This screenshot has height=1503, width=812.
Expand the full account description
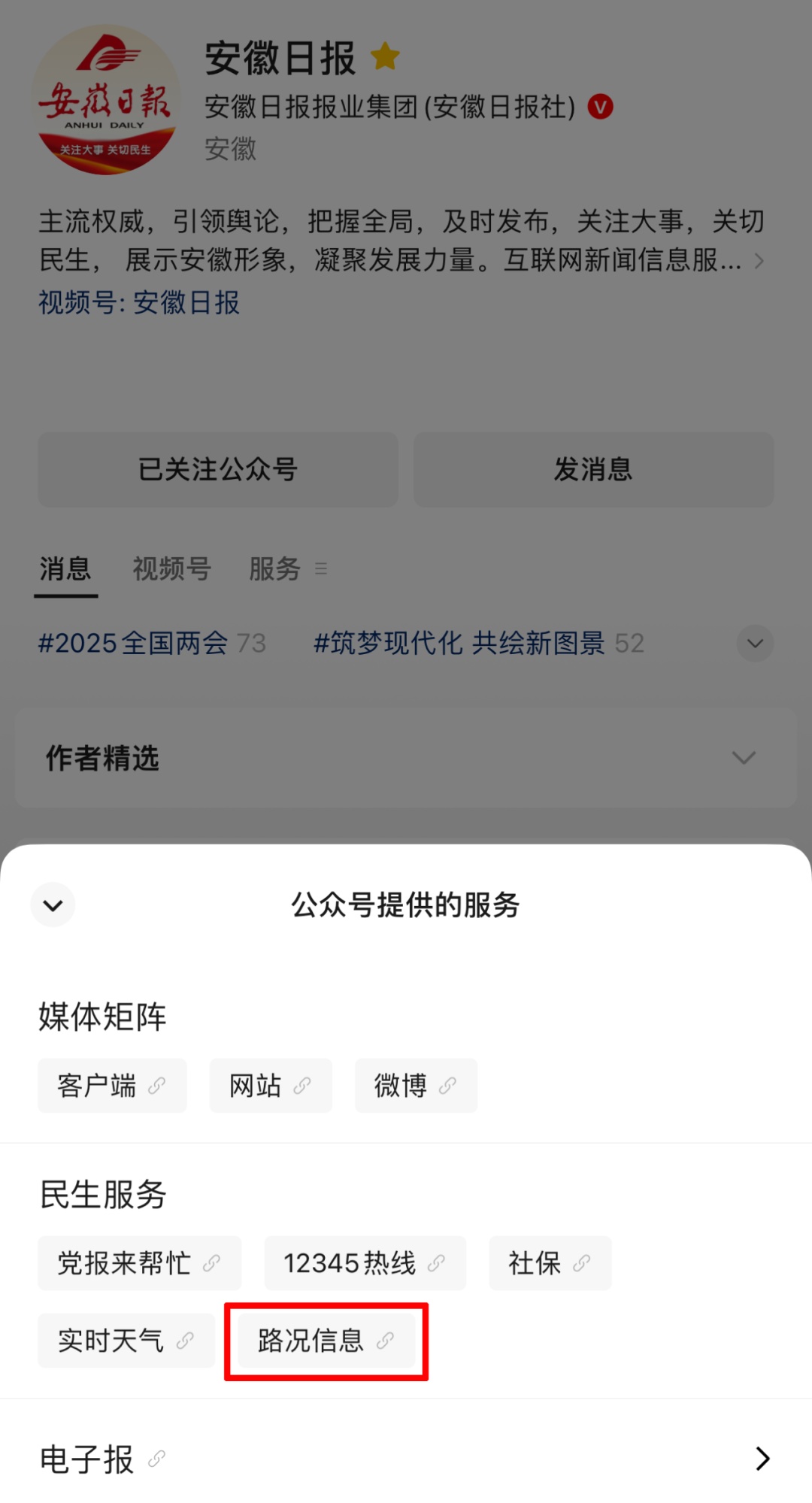[759, 261]
